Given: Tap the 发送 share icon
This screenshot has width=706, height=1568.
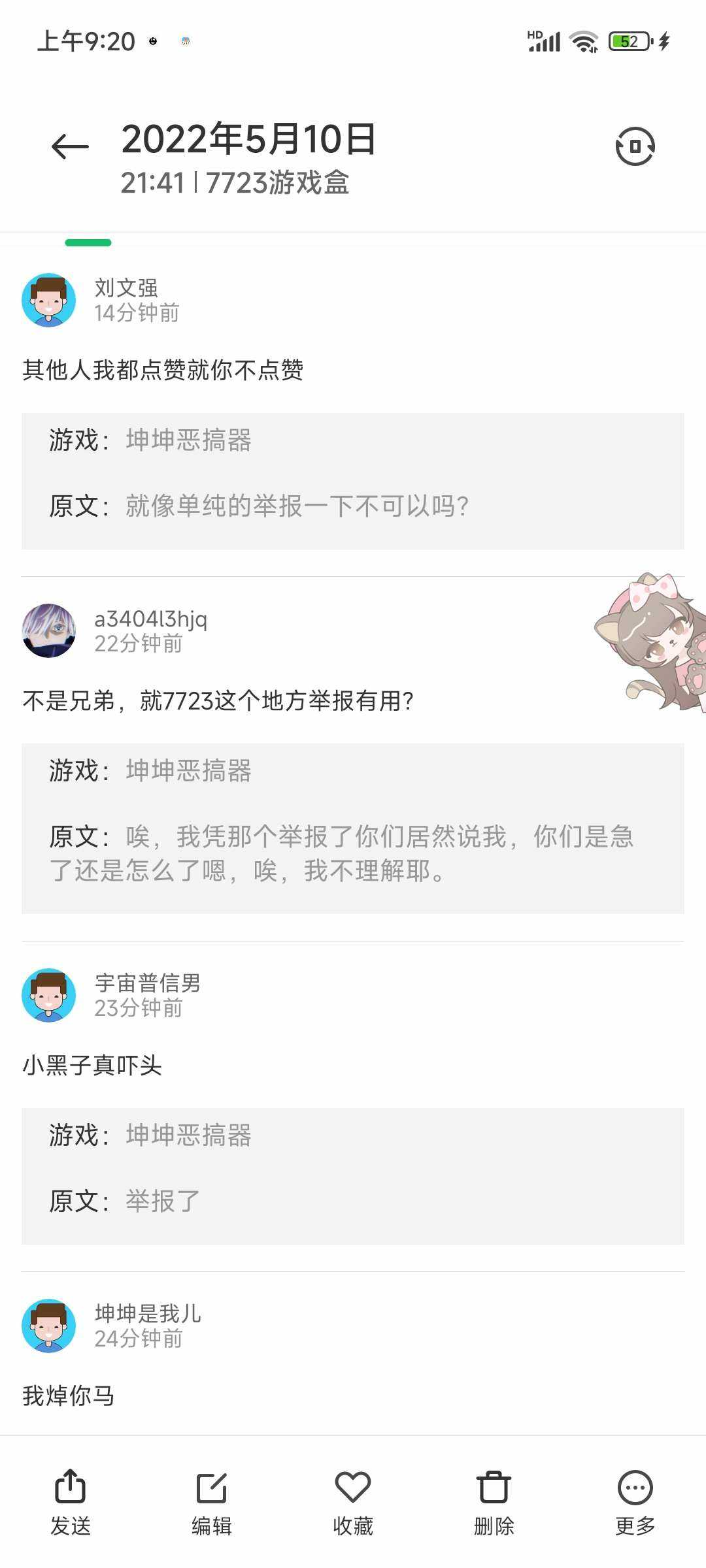Looking at the screenshot, I should click(x=70, y=1501).
